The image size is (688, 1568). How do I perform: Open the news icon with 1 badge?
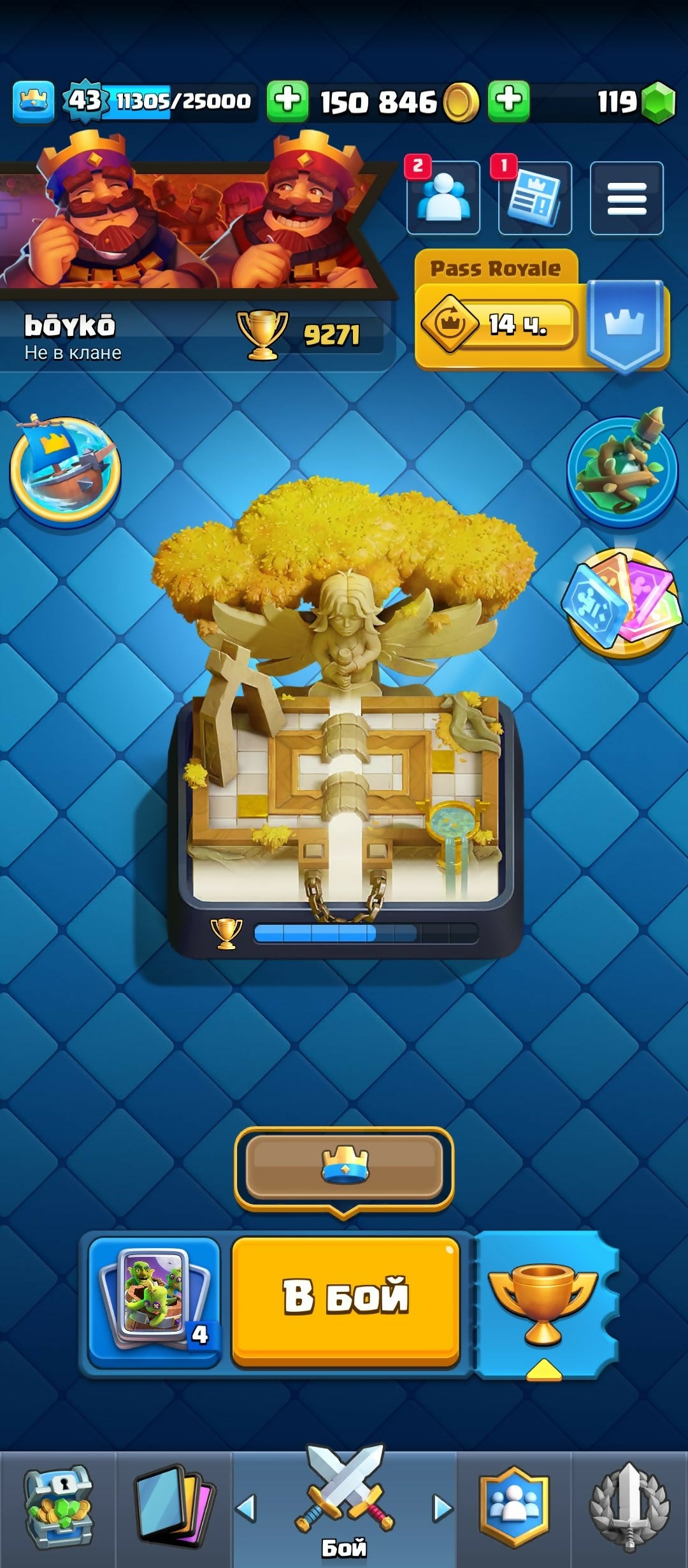(x=534, y=198)
